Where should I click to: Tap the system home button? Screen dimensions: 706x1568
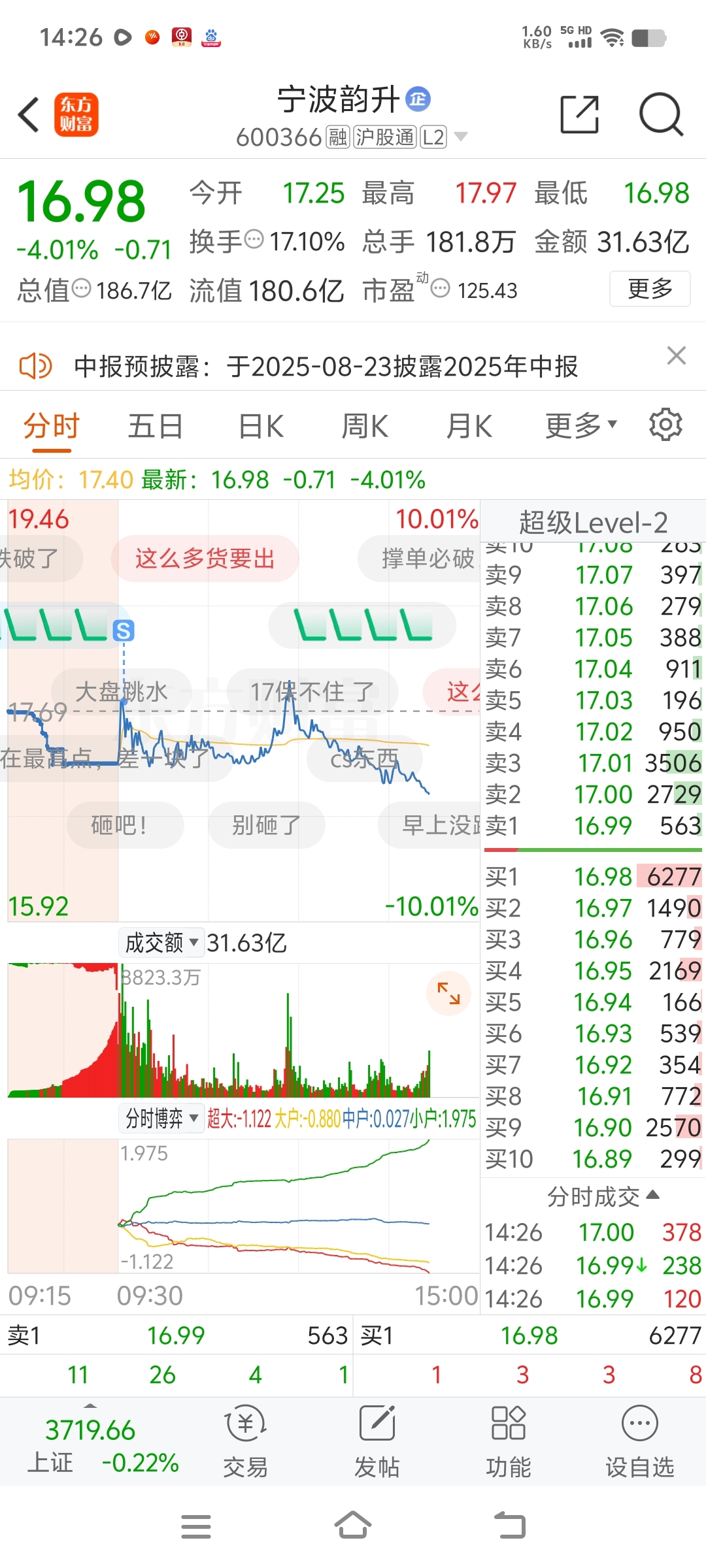coord(353,1526)
